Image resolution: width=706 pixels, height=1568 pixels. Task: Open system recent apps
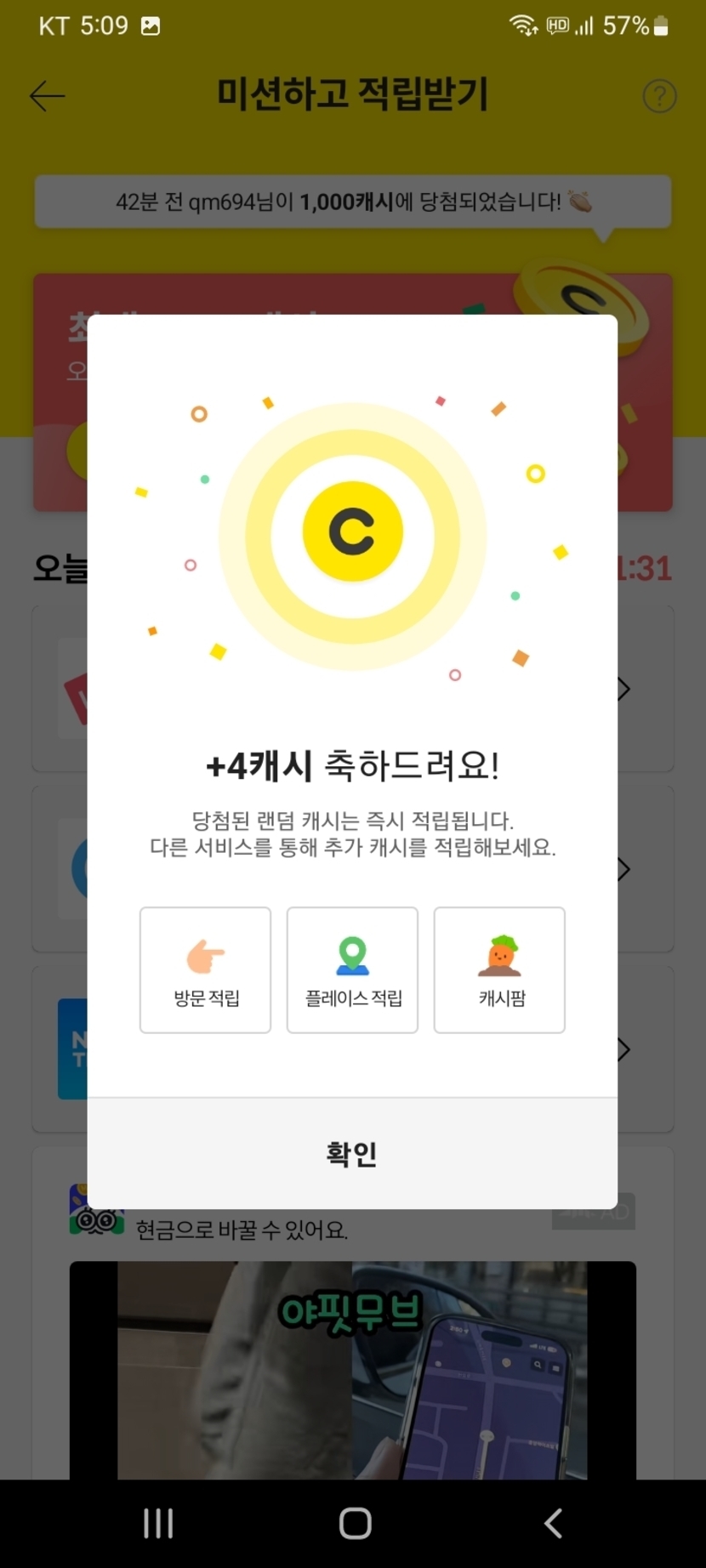tap(158, 1523)
